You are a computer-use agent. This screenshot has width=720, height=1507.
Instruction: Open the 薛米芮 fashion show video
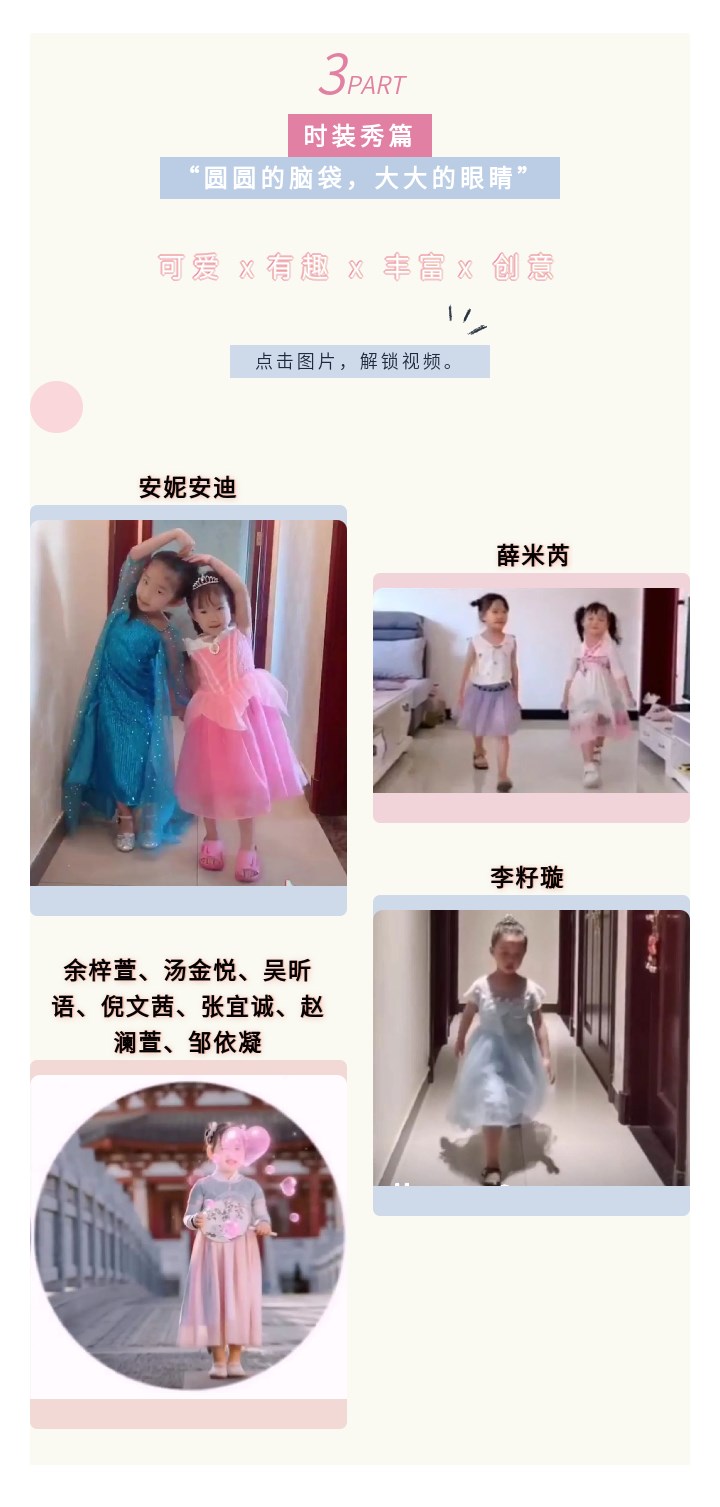[531, 690]
